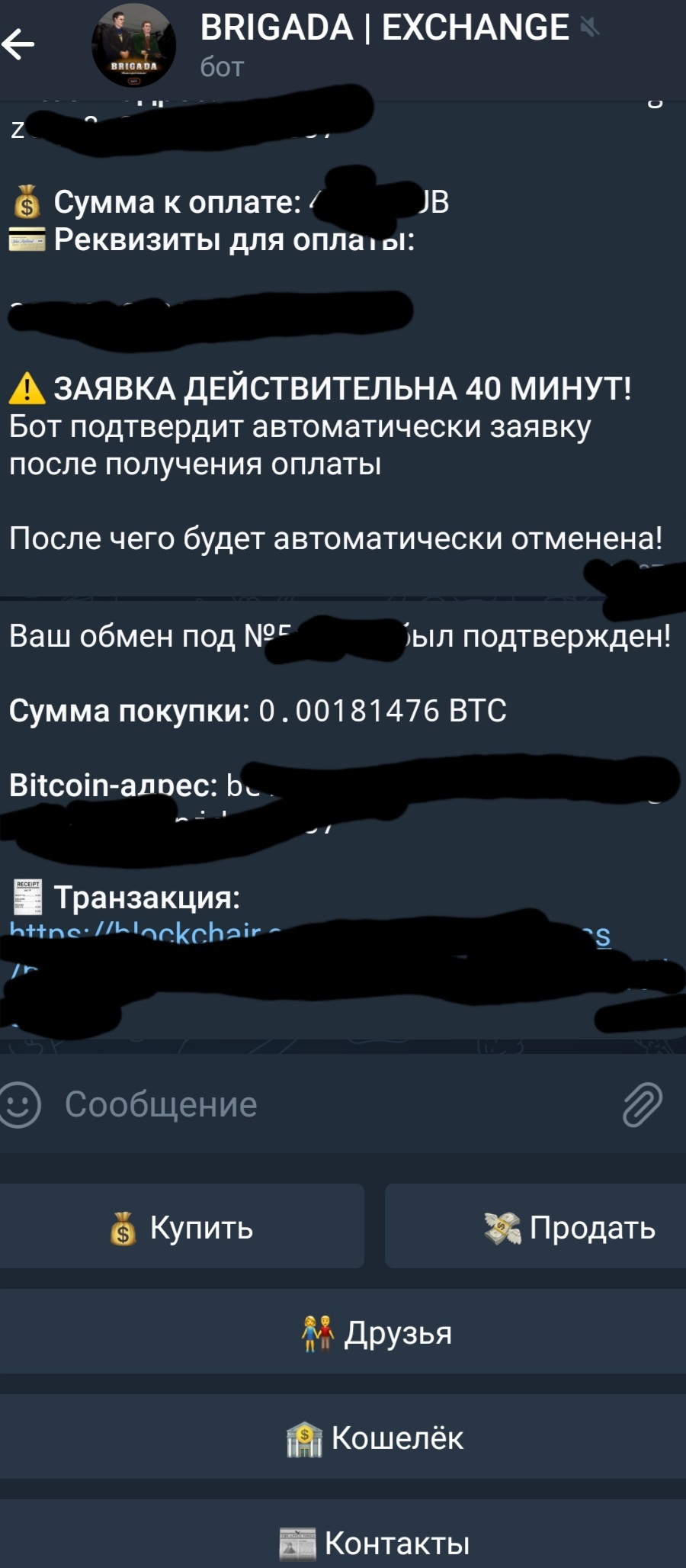Image resolution: width=686 pixels, height=1568 pixels.
Task: Open the emoji picker
Action: [20, 1104]
